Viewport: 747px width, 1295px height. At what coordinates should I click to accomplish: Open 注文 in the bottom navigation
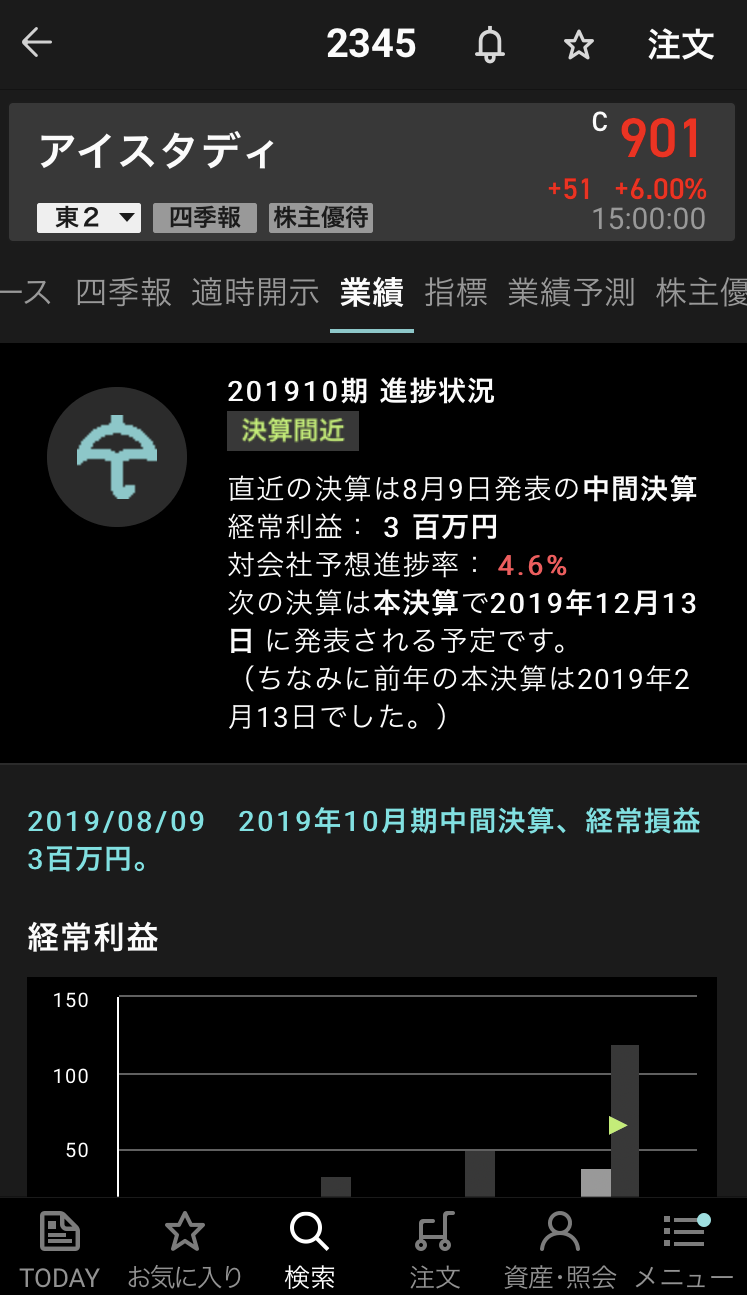[x=434, y=1248]
